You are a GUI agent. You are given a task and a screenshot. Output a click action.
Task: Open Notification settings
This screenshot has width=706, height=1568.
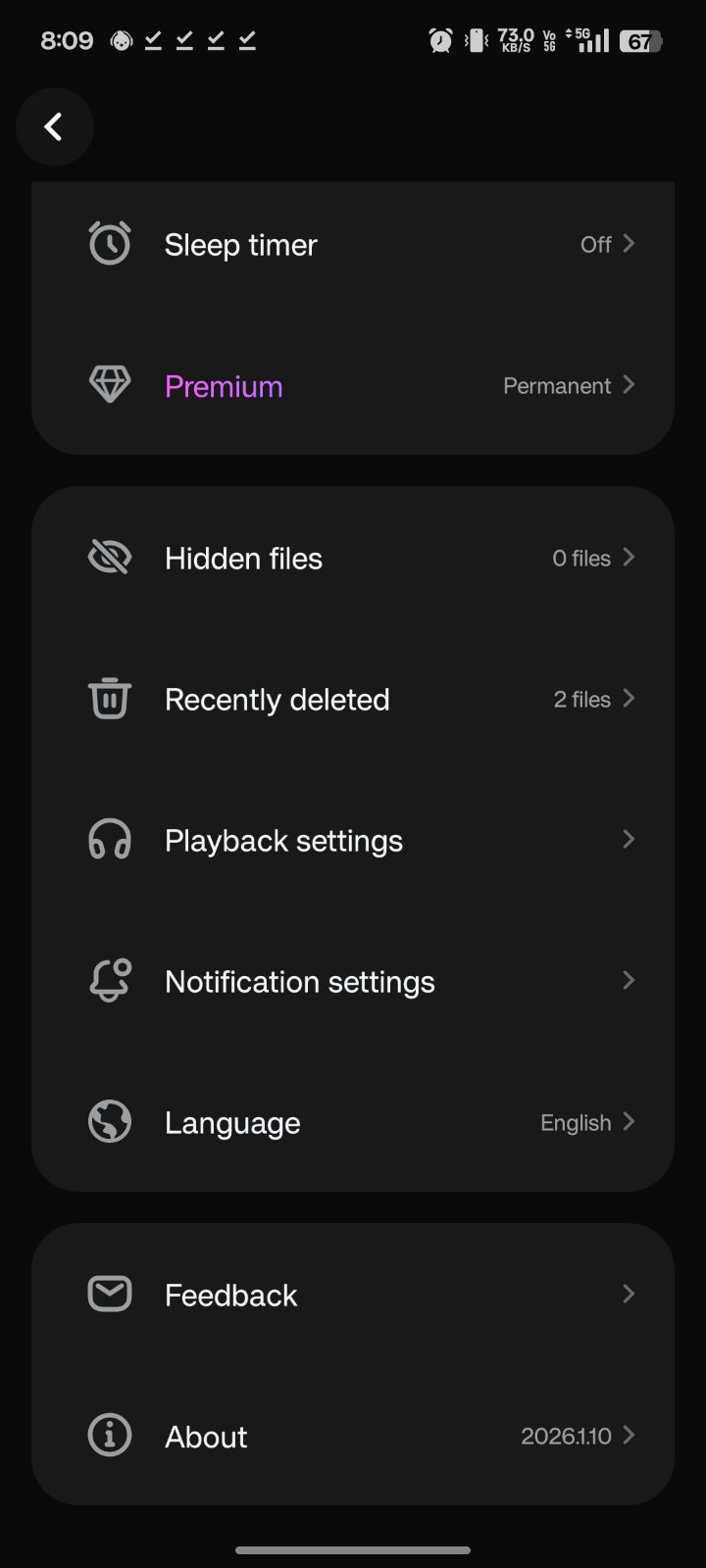tap(353, 982)
